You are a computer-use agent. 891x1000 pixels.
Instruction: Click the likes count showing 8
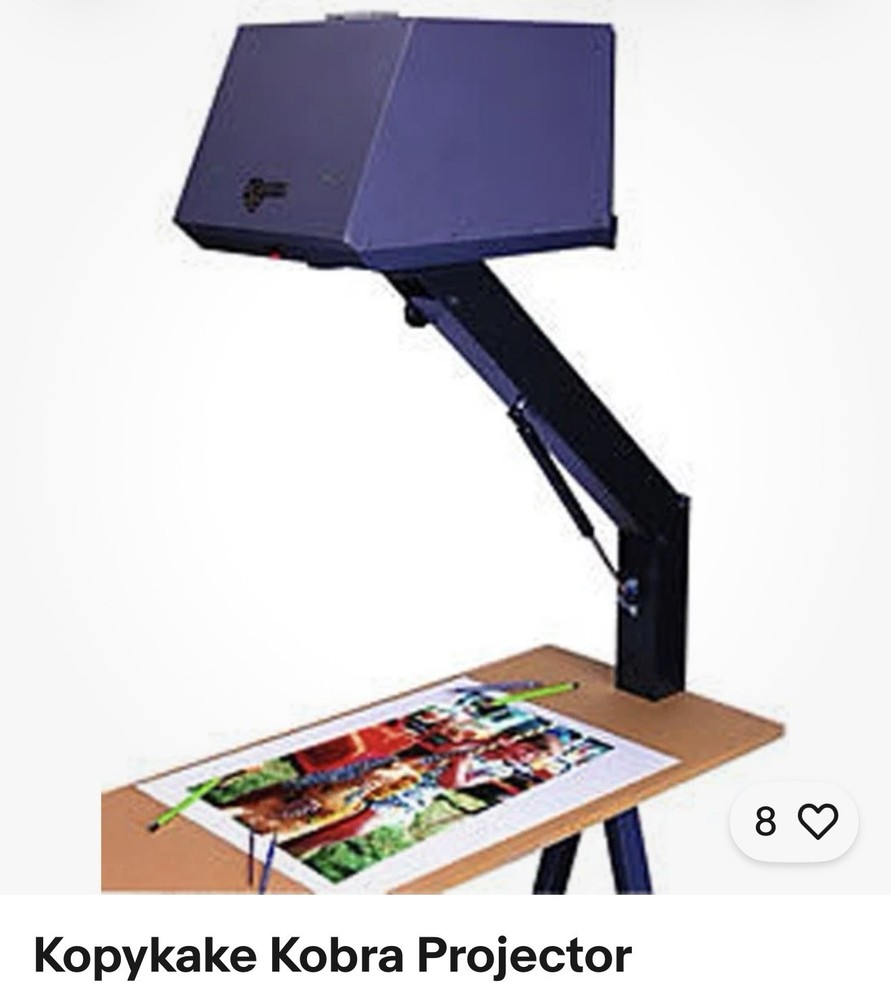point(764,822)
